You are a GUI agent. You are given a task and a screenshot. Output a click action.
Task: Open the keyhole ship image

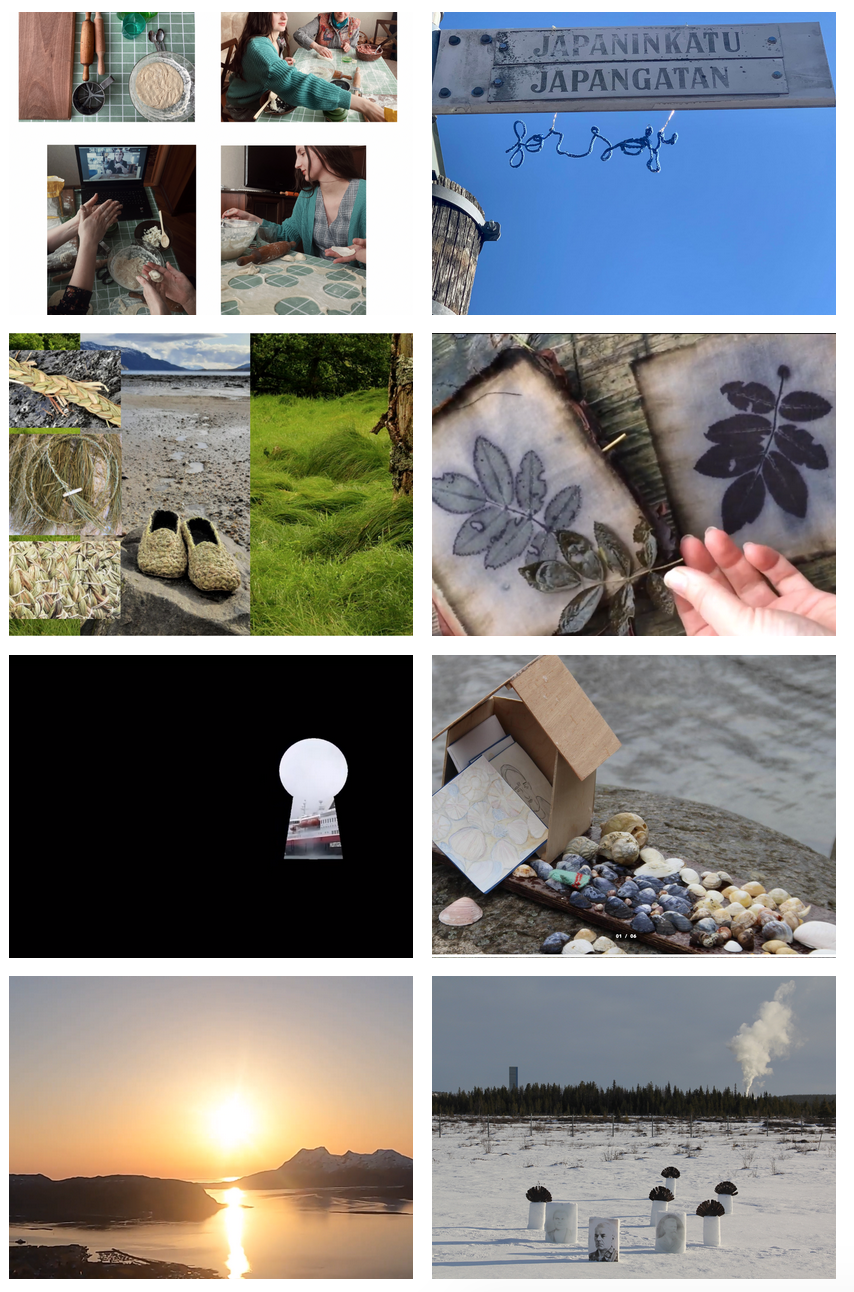tap(210, 806)
